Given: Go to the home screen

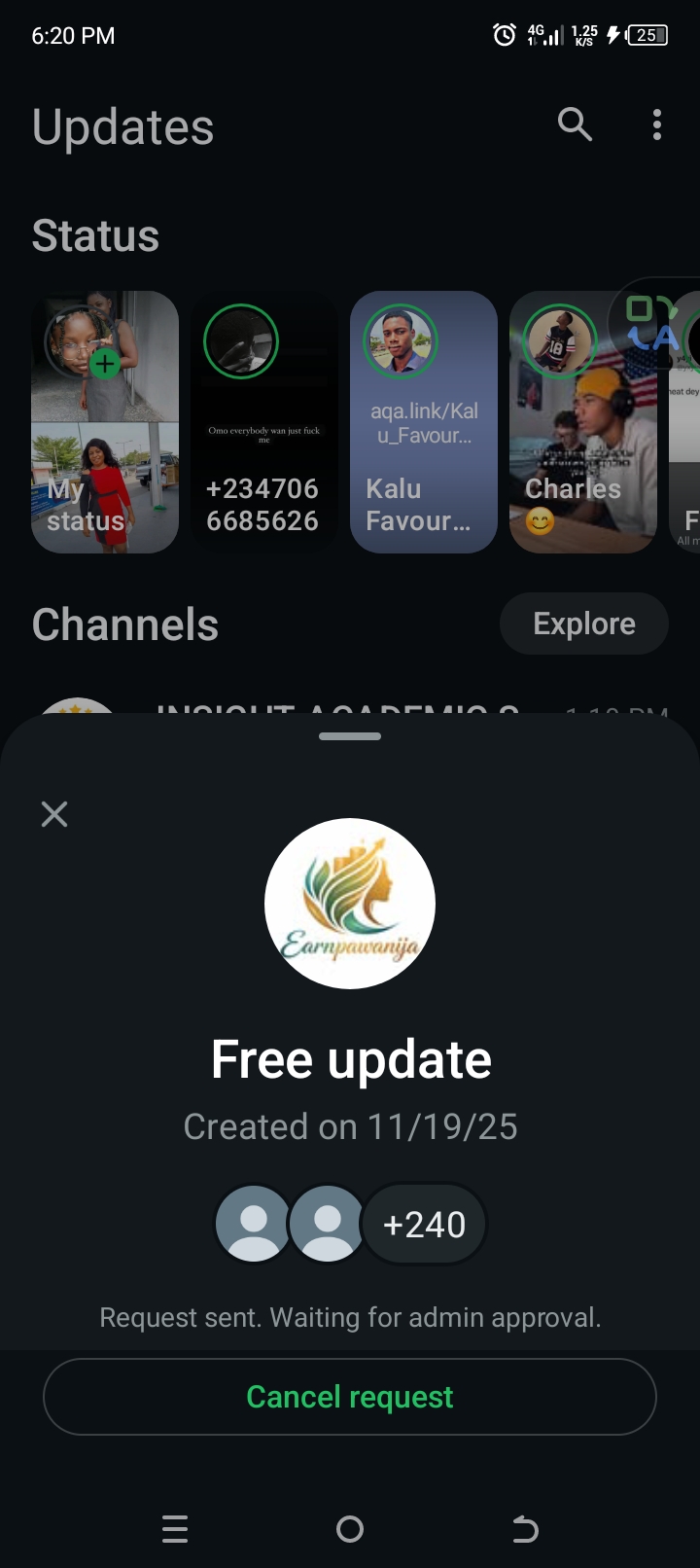Looking at the screenshot, I should click(x=350, y=1529).
